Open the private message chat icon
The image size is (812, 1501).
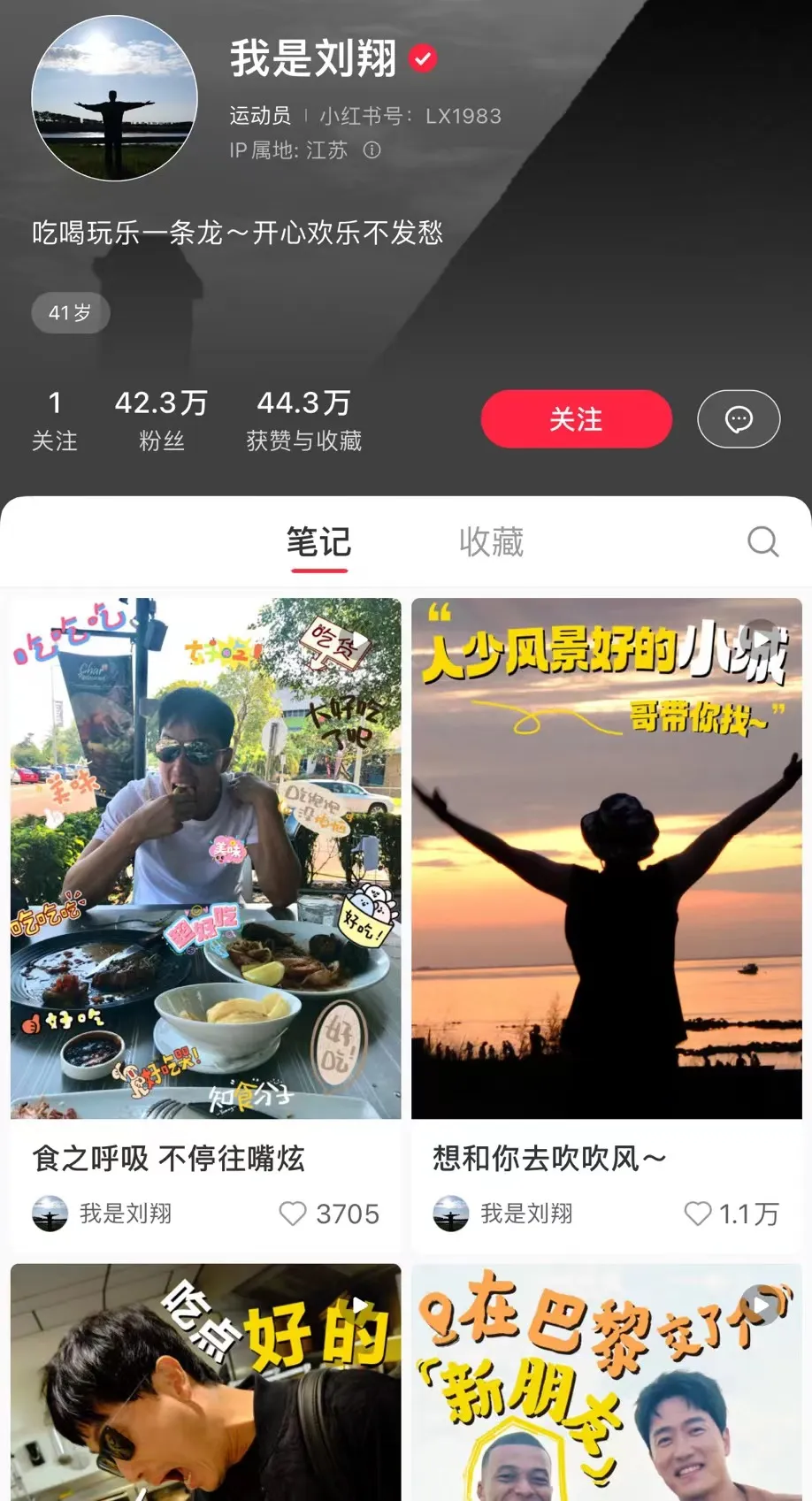[x=739, y=419]
